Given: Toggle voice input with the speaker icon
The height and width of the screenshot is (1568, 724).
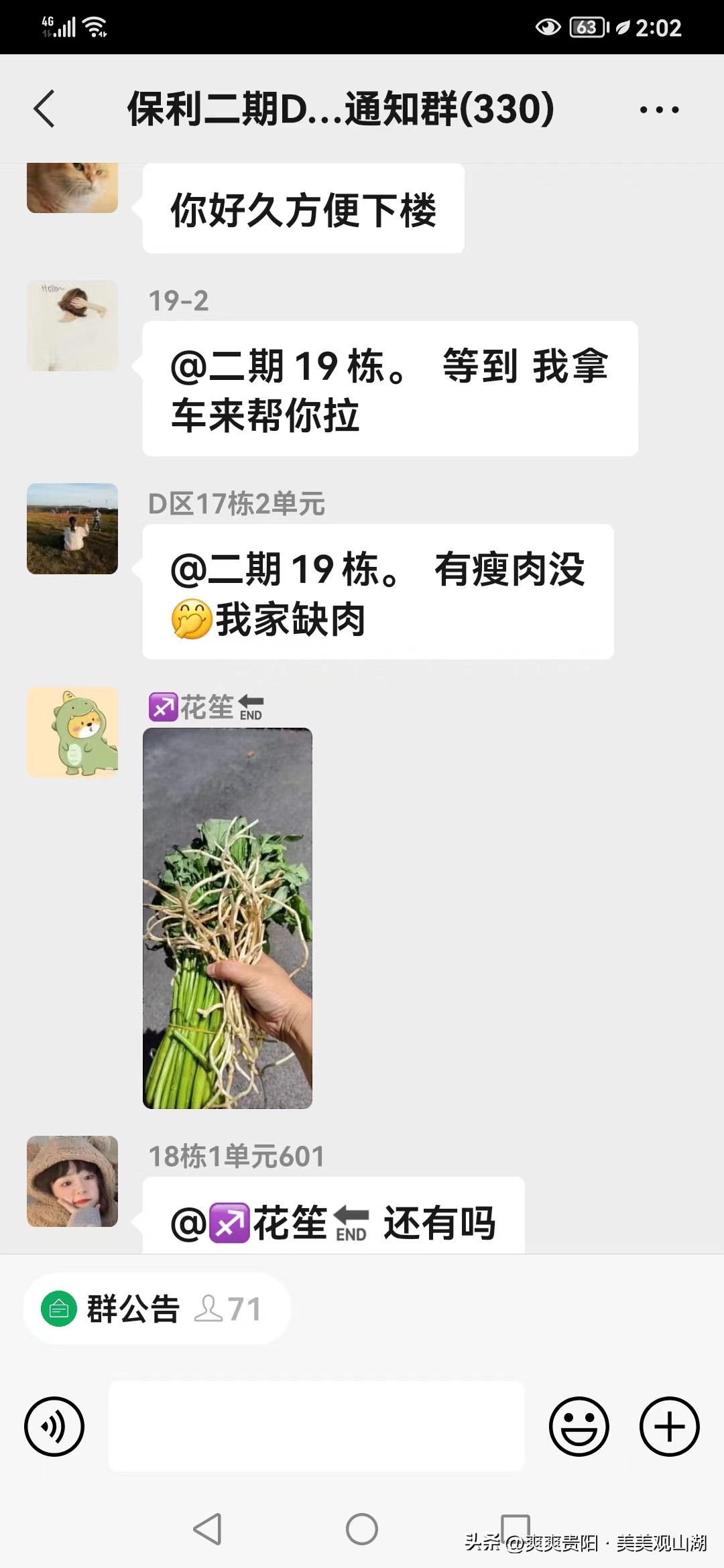Looking at the screenshot, I should [54, 1427].
